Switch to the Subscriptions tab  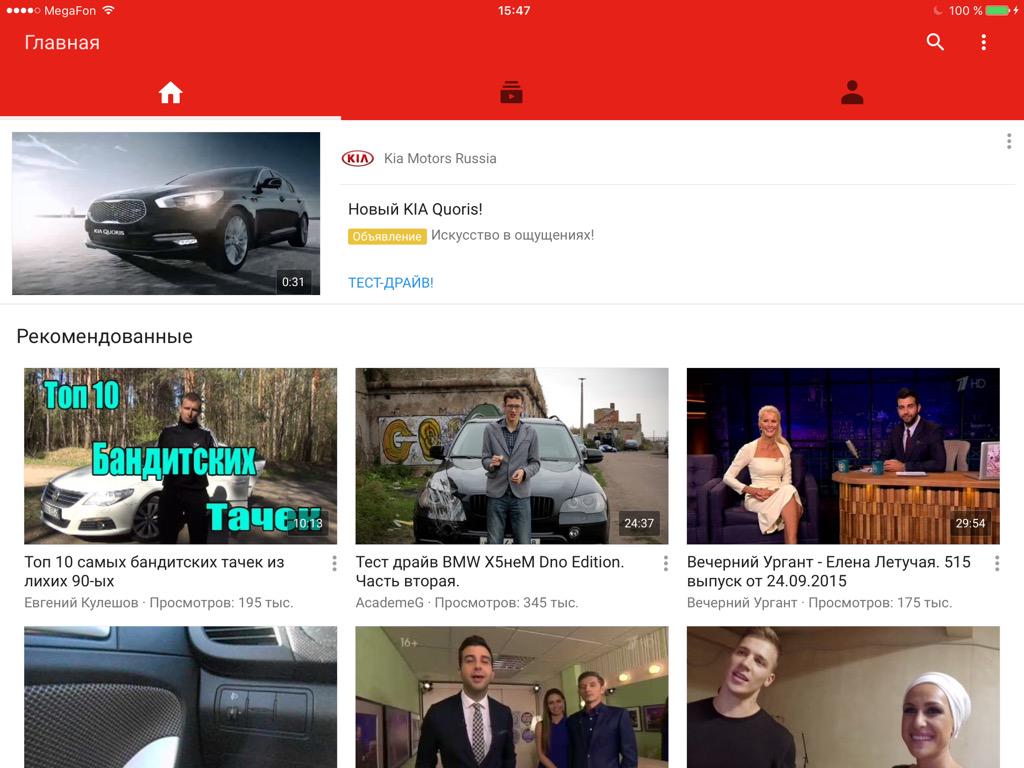511,93
